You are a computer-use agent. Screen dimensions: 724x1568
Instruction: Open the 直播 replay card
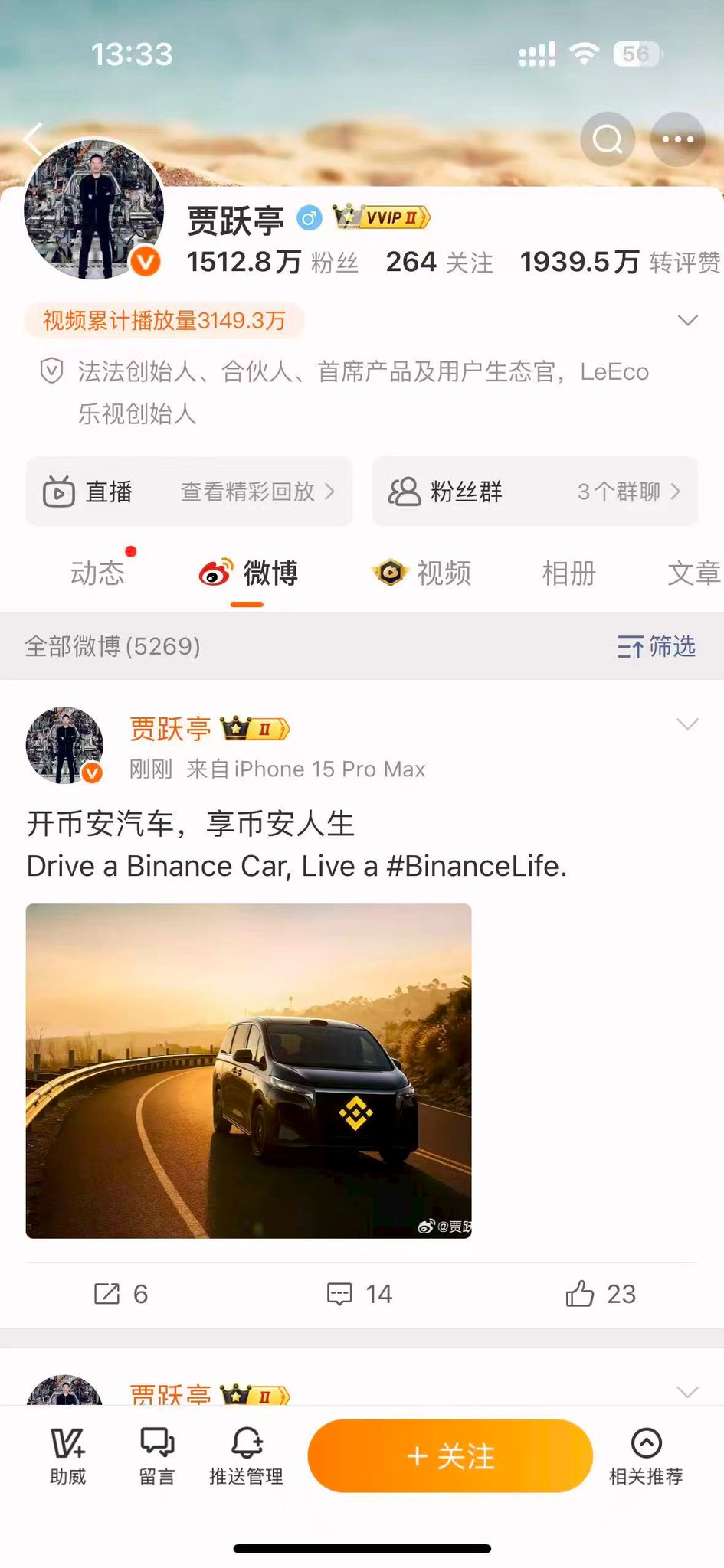[x=189, y=492]
